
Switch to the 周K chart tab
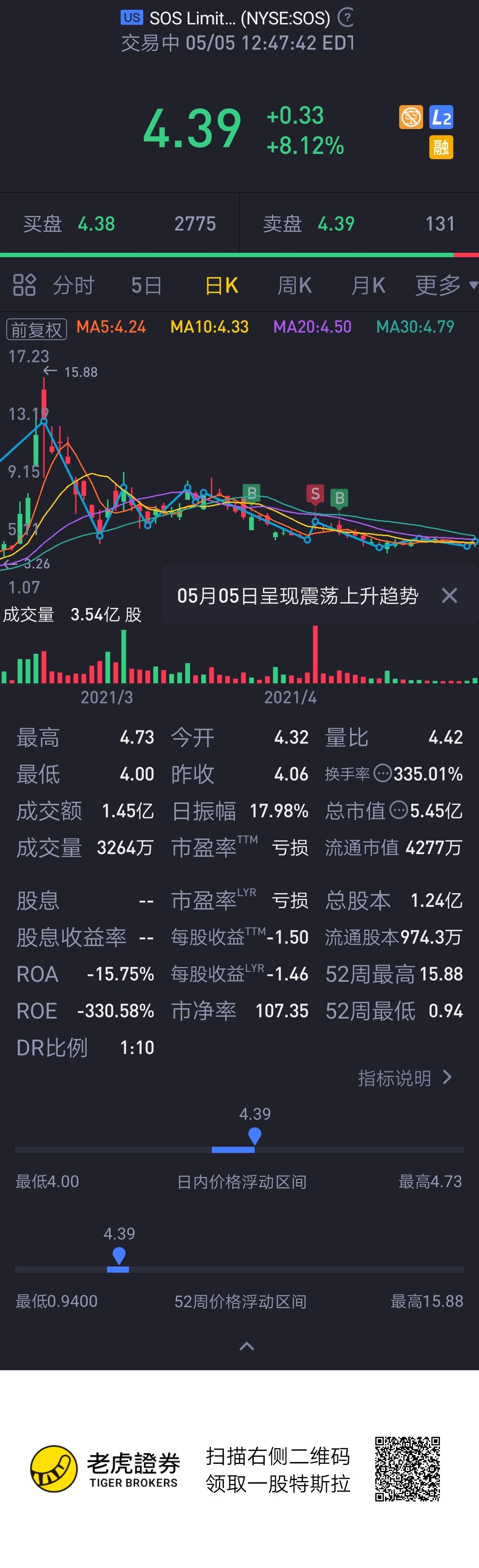(x=294, y=285)
